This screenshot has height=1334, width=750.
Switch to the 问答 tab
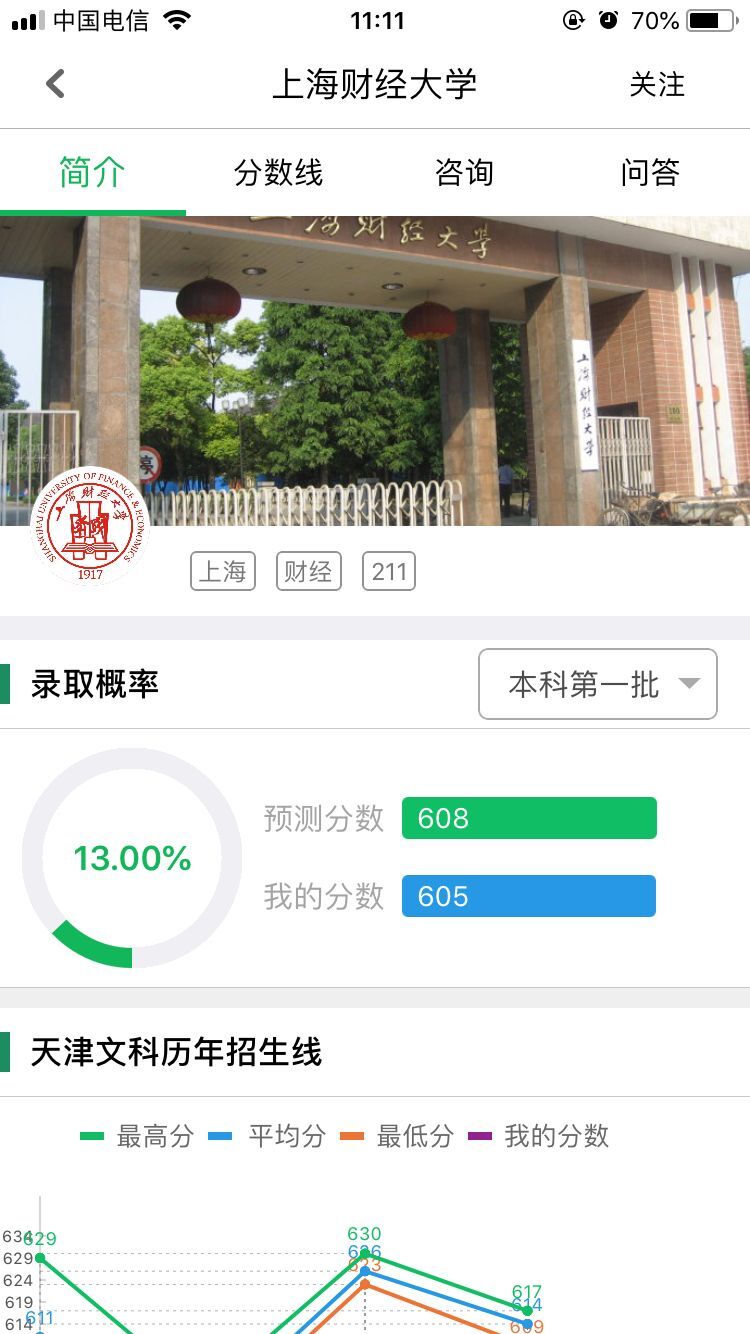650,173
